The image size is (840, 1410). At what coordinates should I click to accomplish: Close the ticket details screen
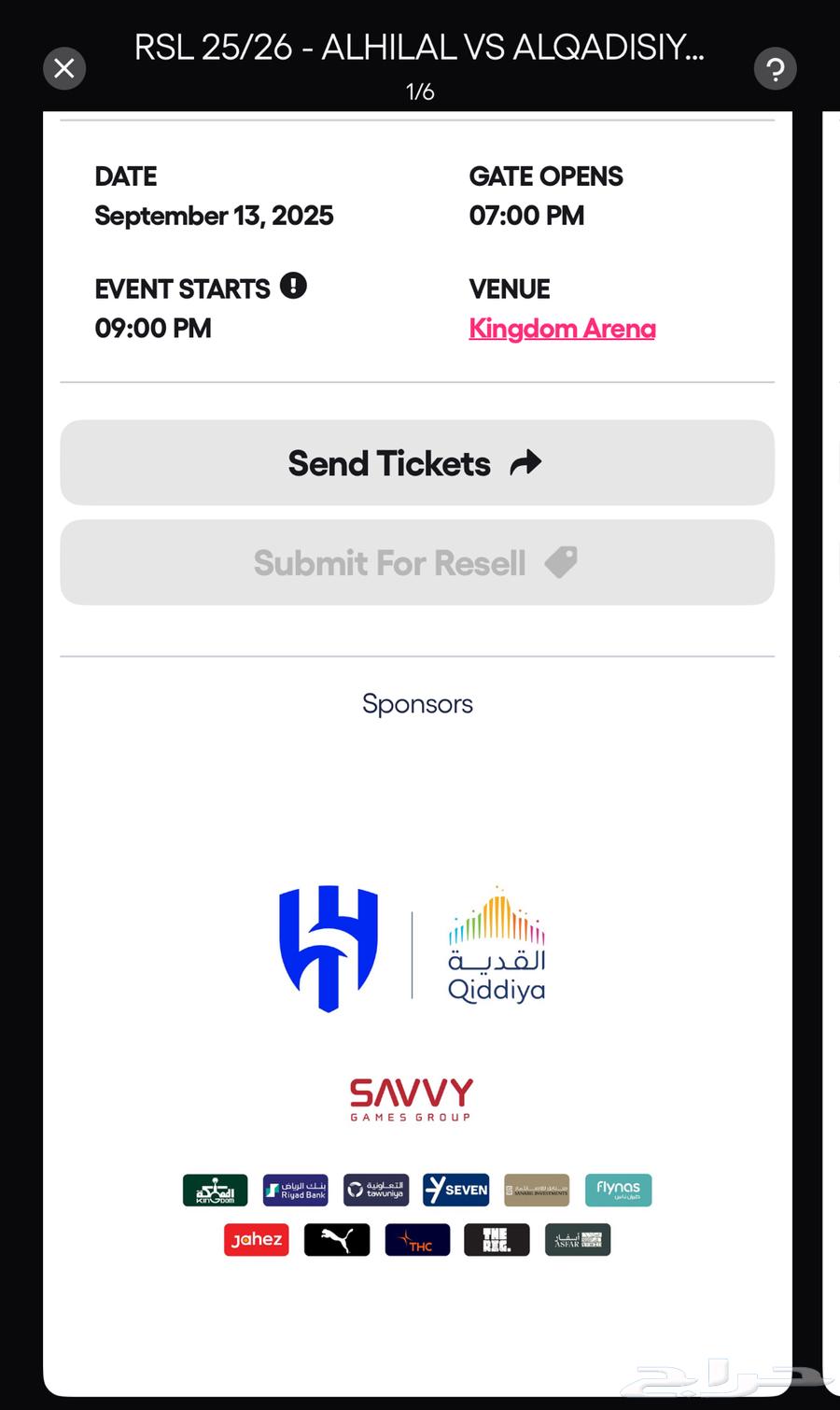pos(64,68)
